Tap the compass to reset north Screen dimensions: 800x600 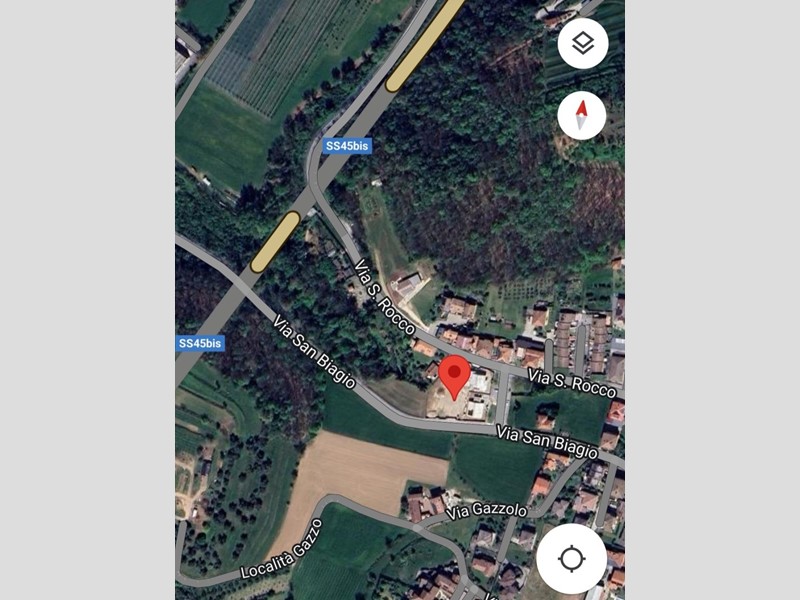[582, 116]
